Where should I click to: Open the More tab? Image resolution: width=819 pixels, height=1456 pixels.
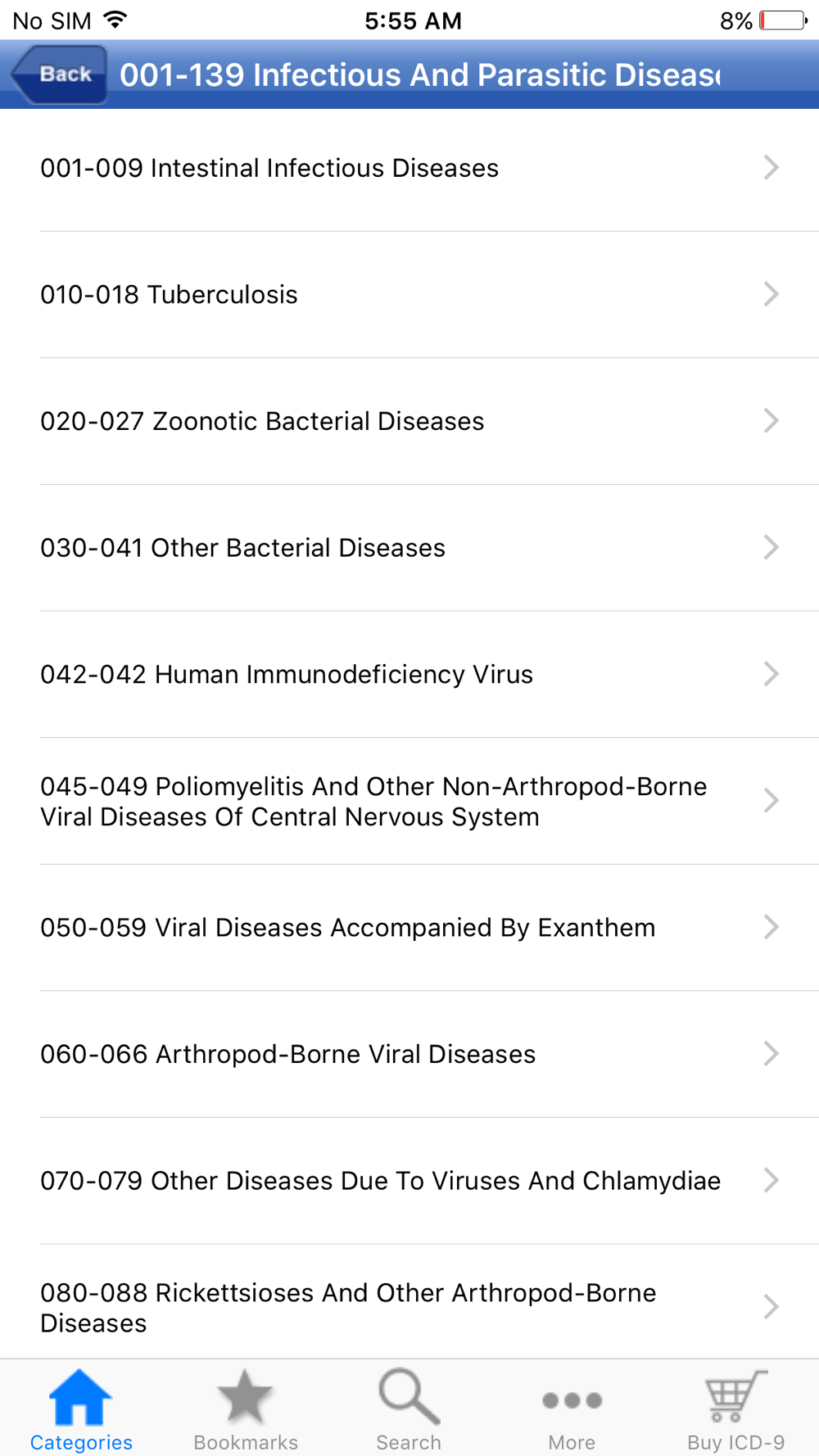(x=572, y=1409)
